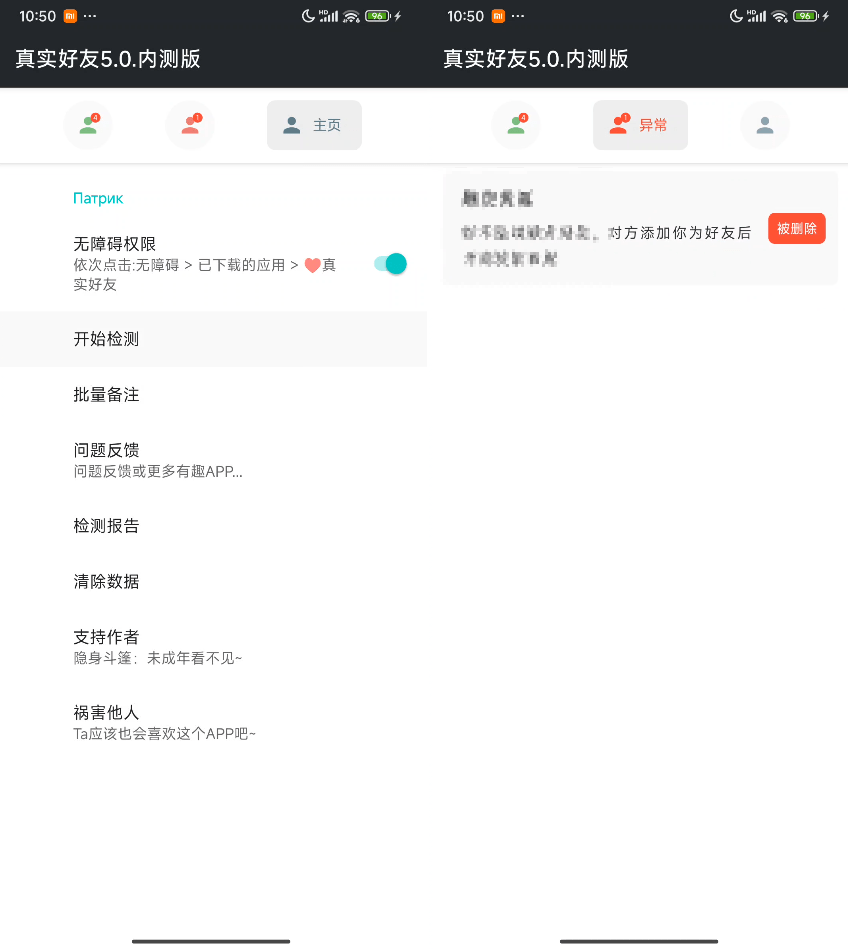Viewport: 848px width, 949px height.
Task: Tap 清除数据 to clear data
Action: [x=105, y=581]
